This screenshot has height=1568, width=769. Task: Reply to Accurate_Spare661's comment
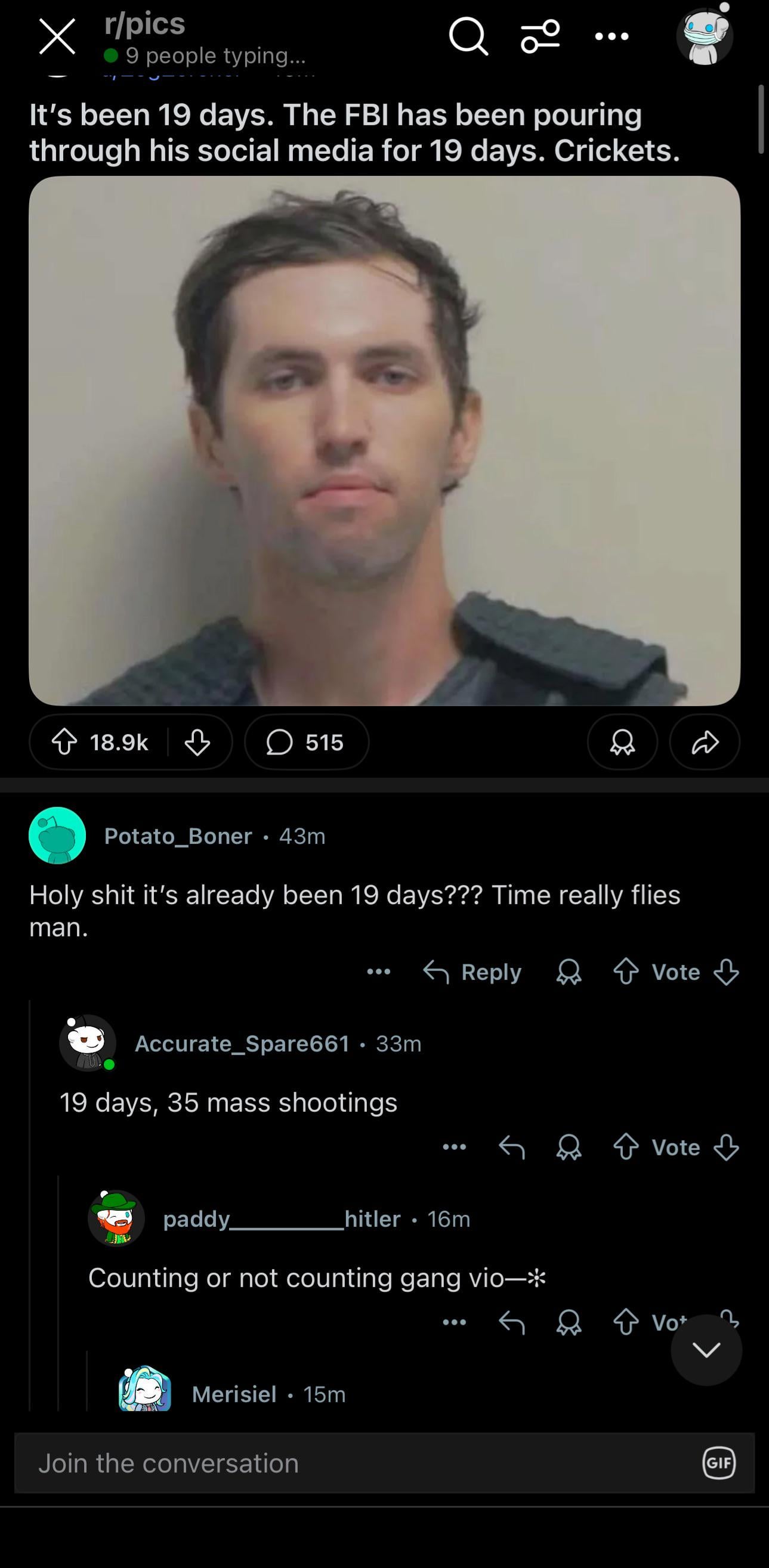511,1148
